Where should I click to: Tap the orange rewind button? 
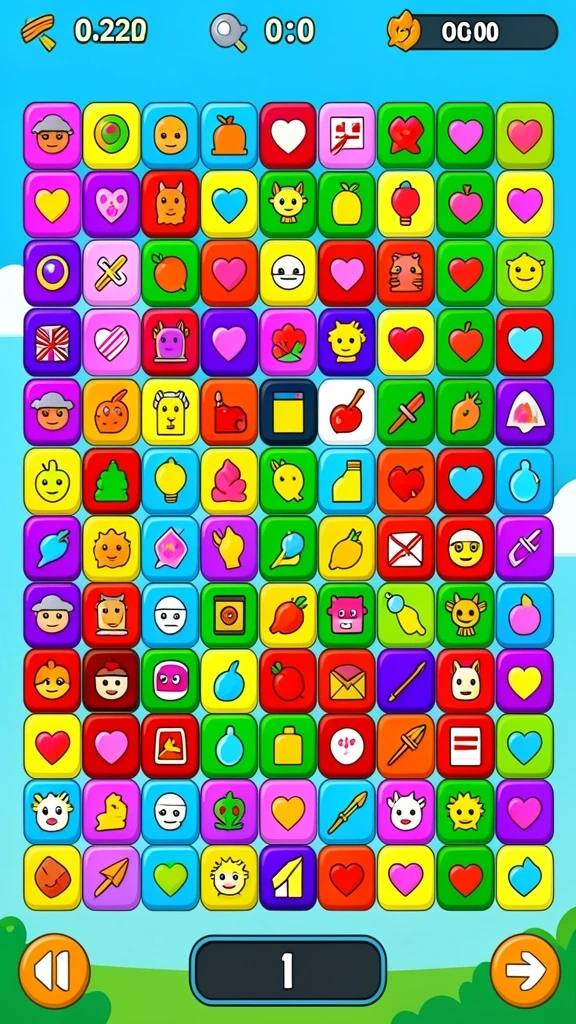pyautogui.click(x=54, y=970)
